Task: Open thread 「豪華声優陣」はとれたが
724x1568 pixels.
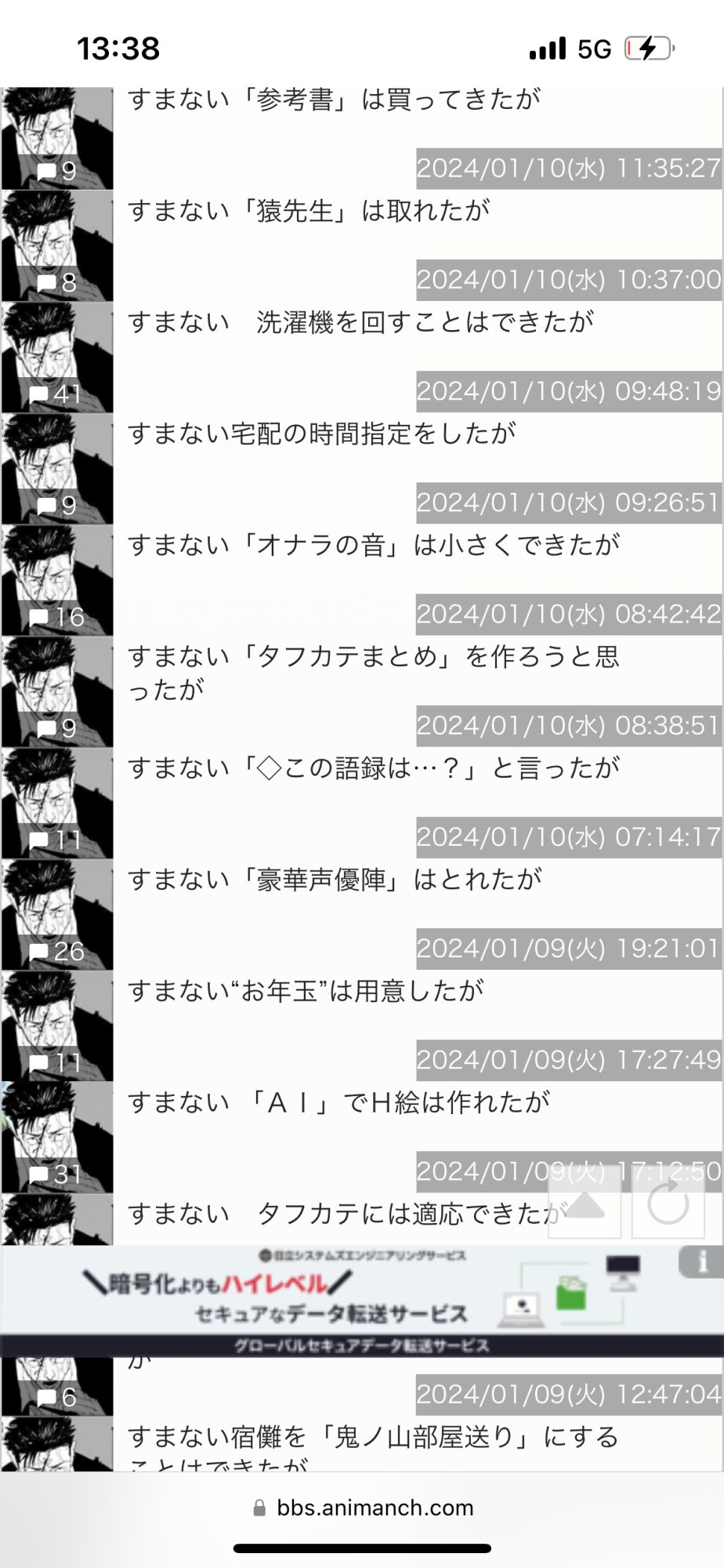Action: [335, 879]
